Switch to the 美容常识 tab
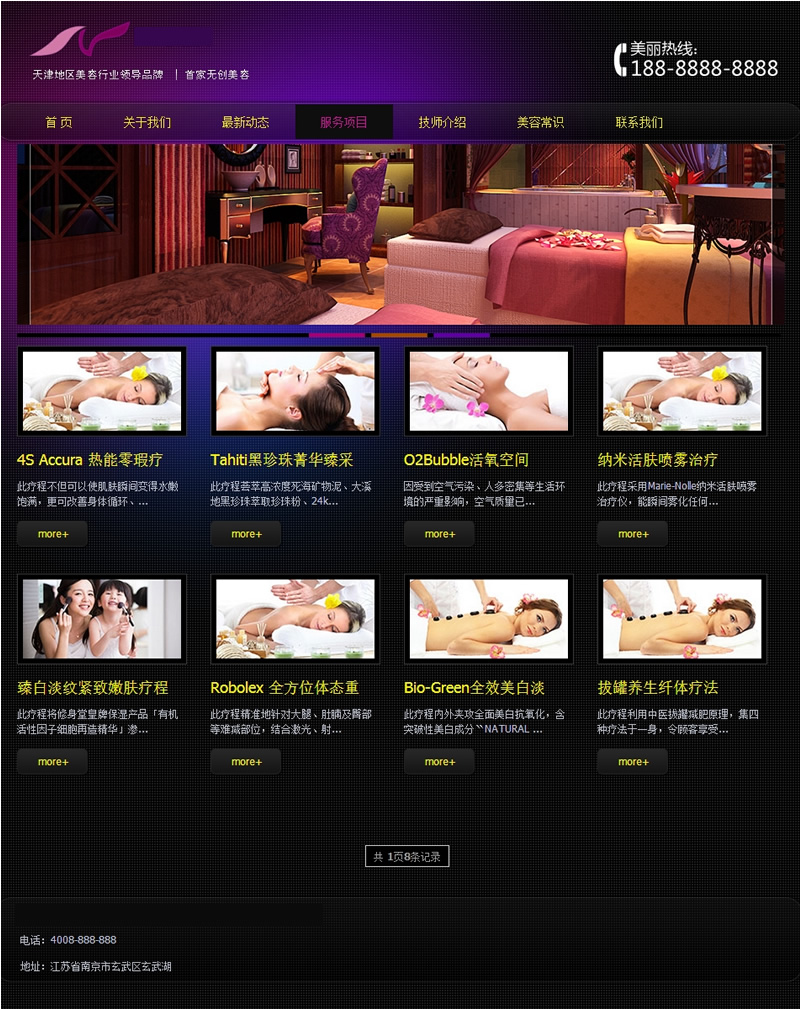Viewport: 800px width, 1009px height. [x=540, y=122]
